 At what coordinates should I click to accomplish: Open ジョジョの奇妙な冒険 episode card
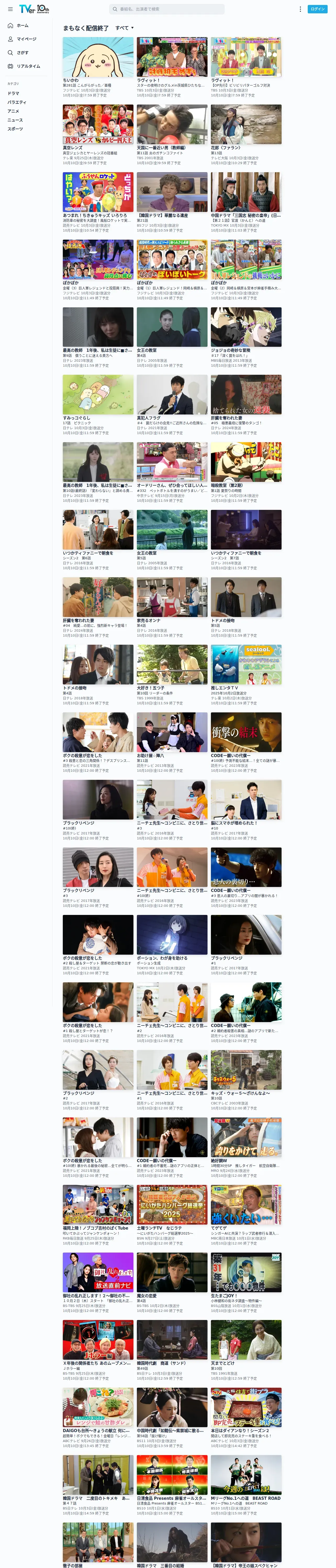point(246,337)
